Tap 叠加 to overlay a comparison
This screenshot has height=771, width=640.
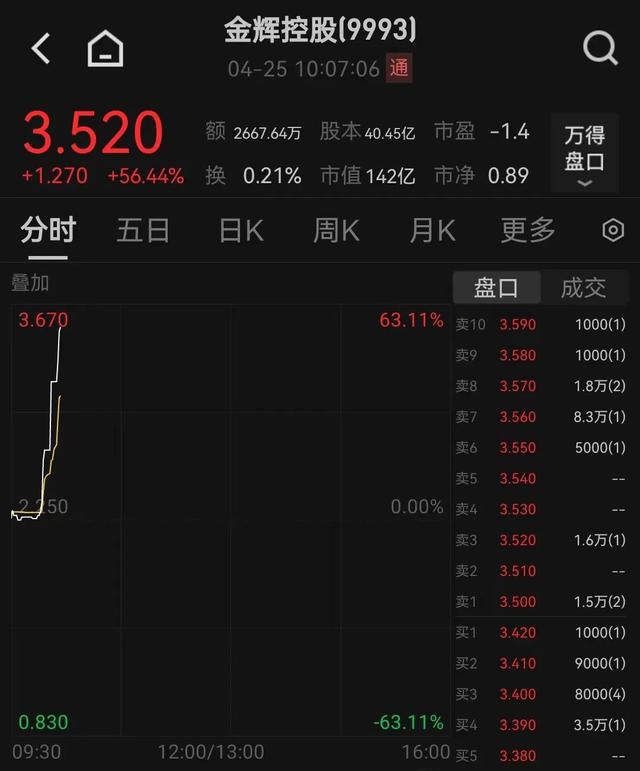coord(30,283)
